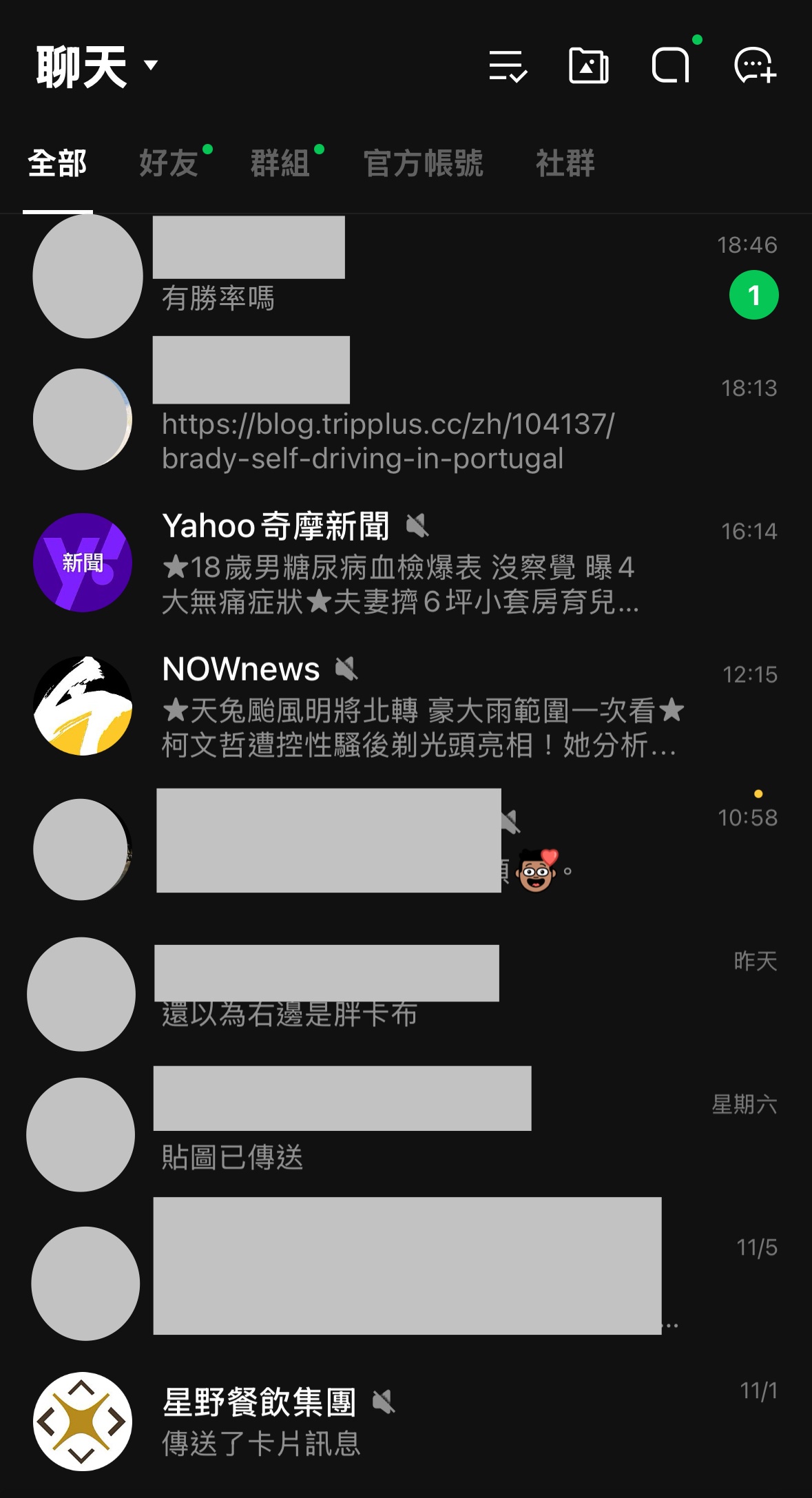
Task: Switch to the 全部 tab
Action: pos(57,164)
